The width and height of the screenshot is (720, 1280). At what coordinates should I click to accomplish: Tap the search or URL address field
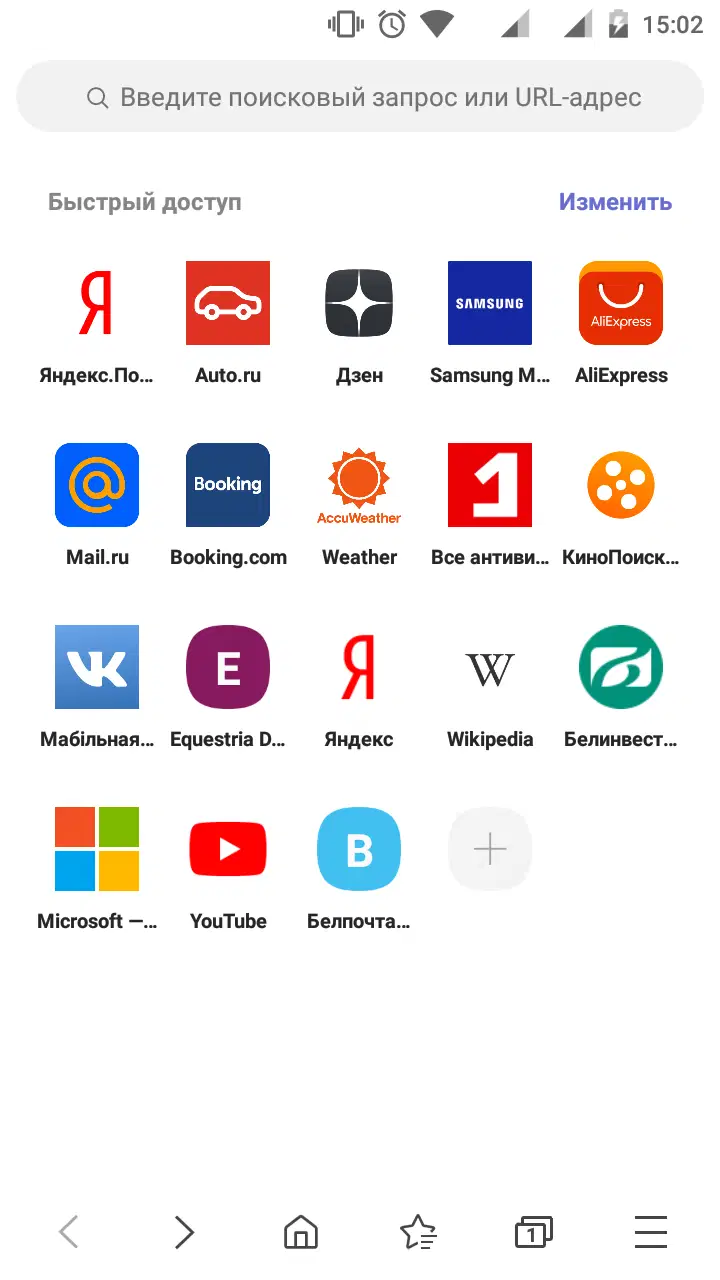click(x=360, y=97)
